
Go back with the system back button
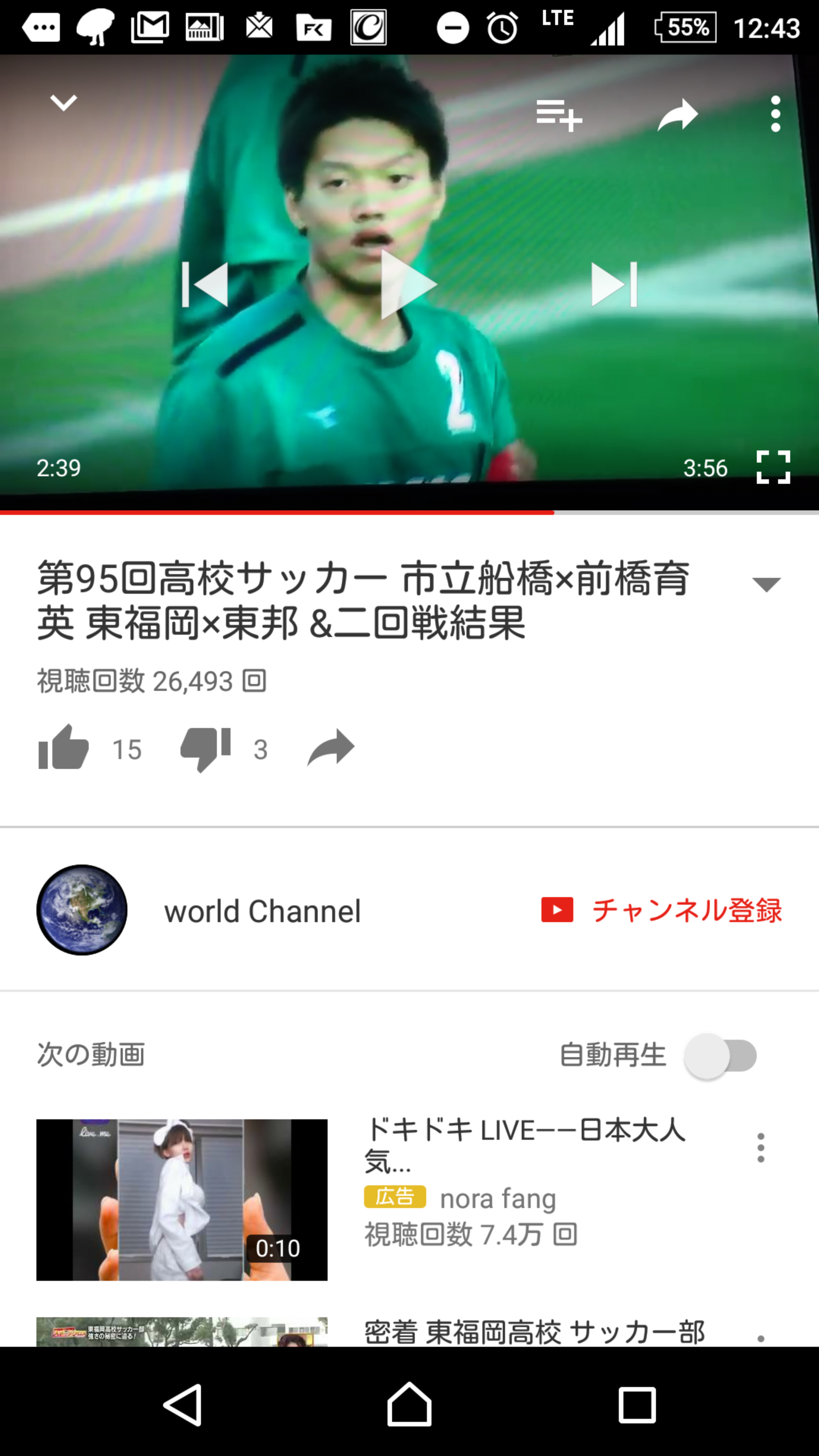coord(182,1404)
